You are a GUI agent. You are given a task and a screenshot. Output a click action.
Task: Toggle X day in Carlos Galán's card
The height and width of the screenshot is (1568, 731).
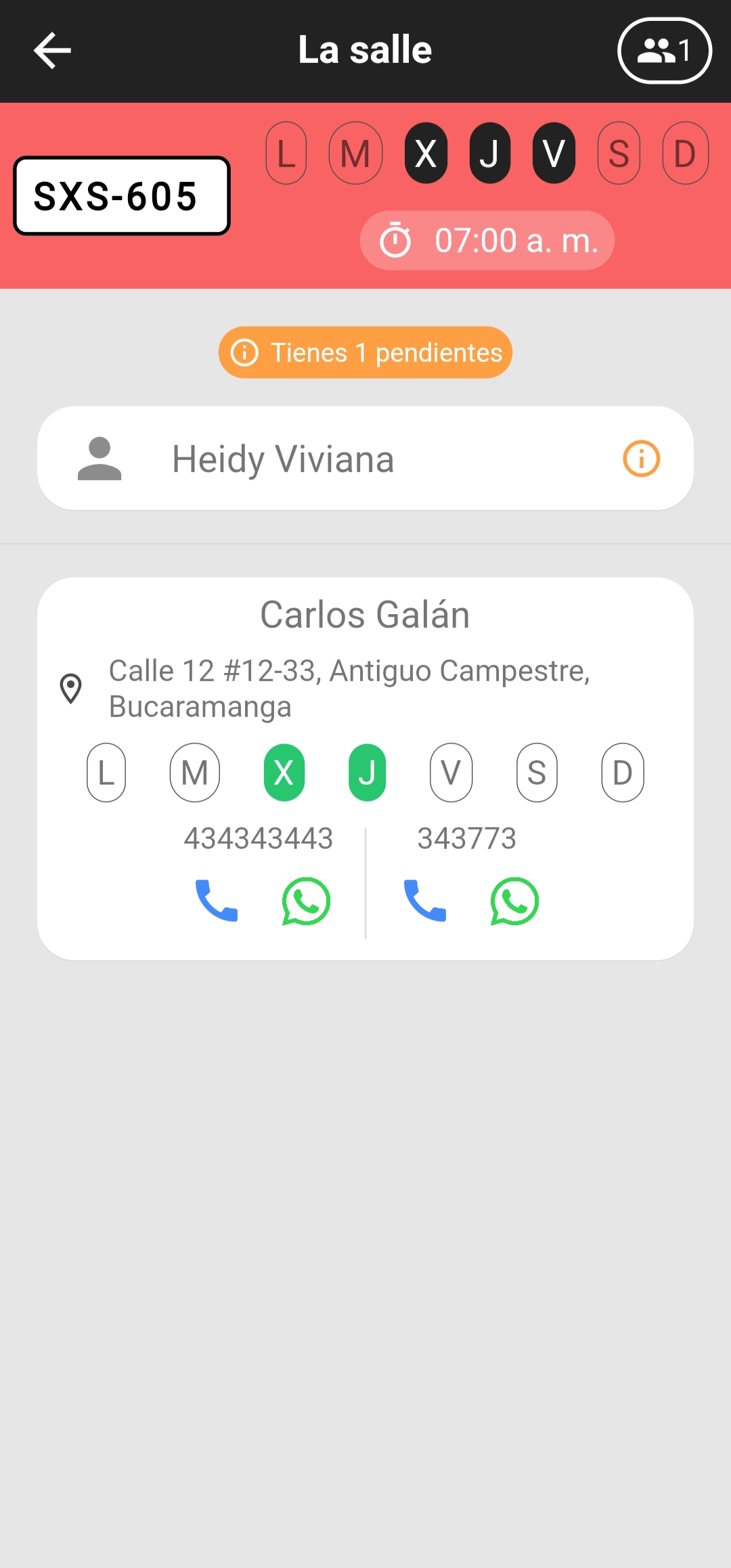pyautogui.click(x=284, y=773)
